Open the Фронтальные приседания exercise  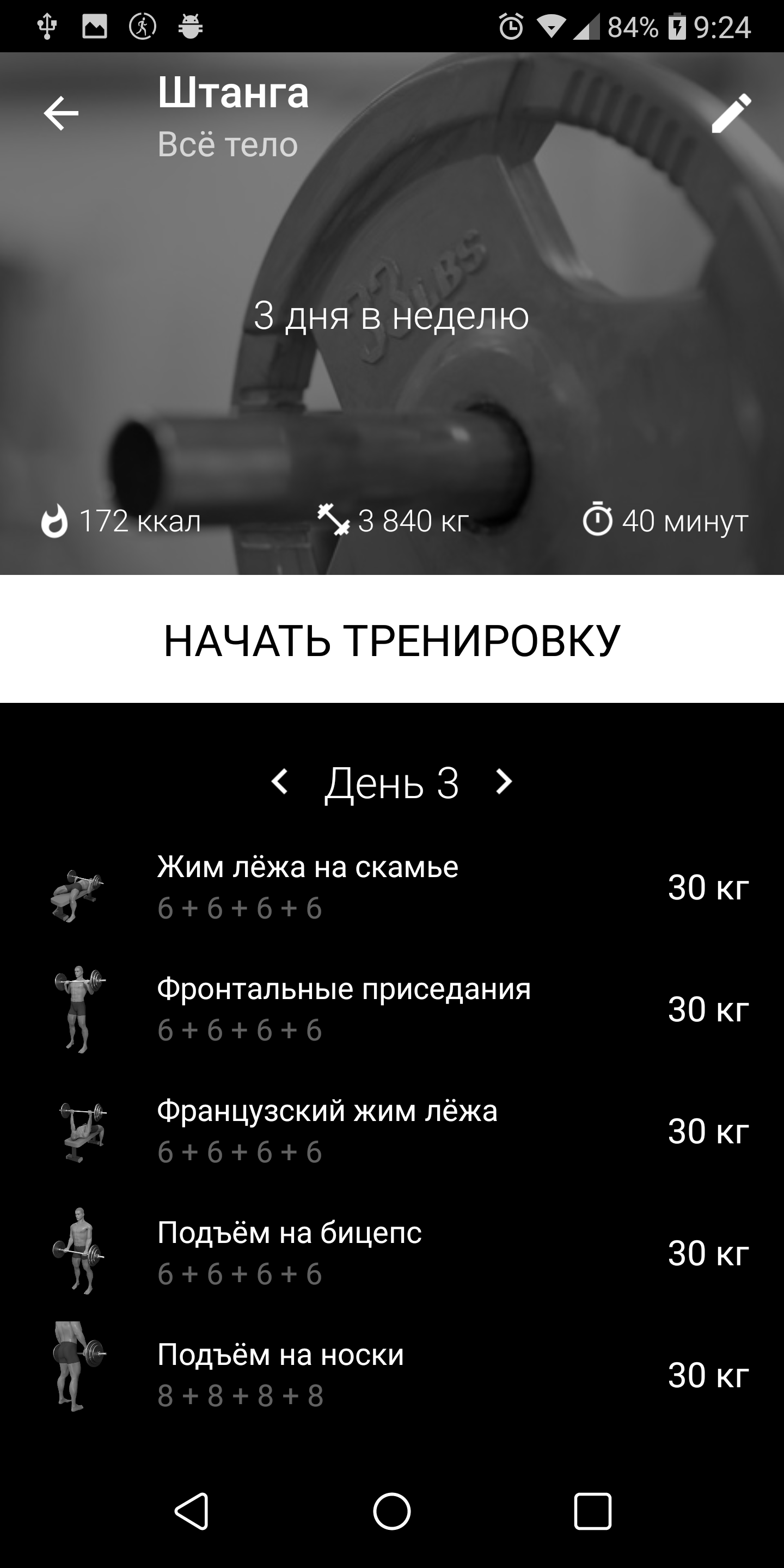[392, 1009]
